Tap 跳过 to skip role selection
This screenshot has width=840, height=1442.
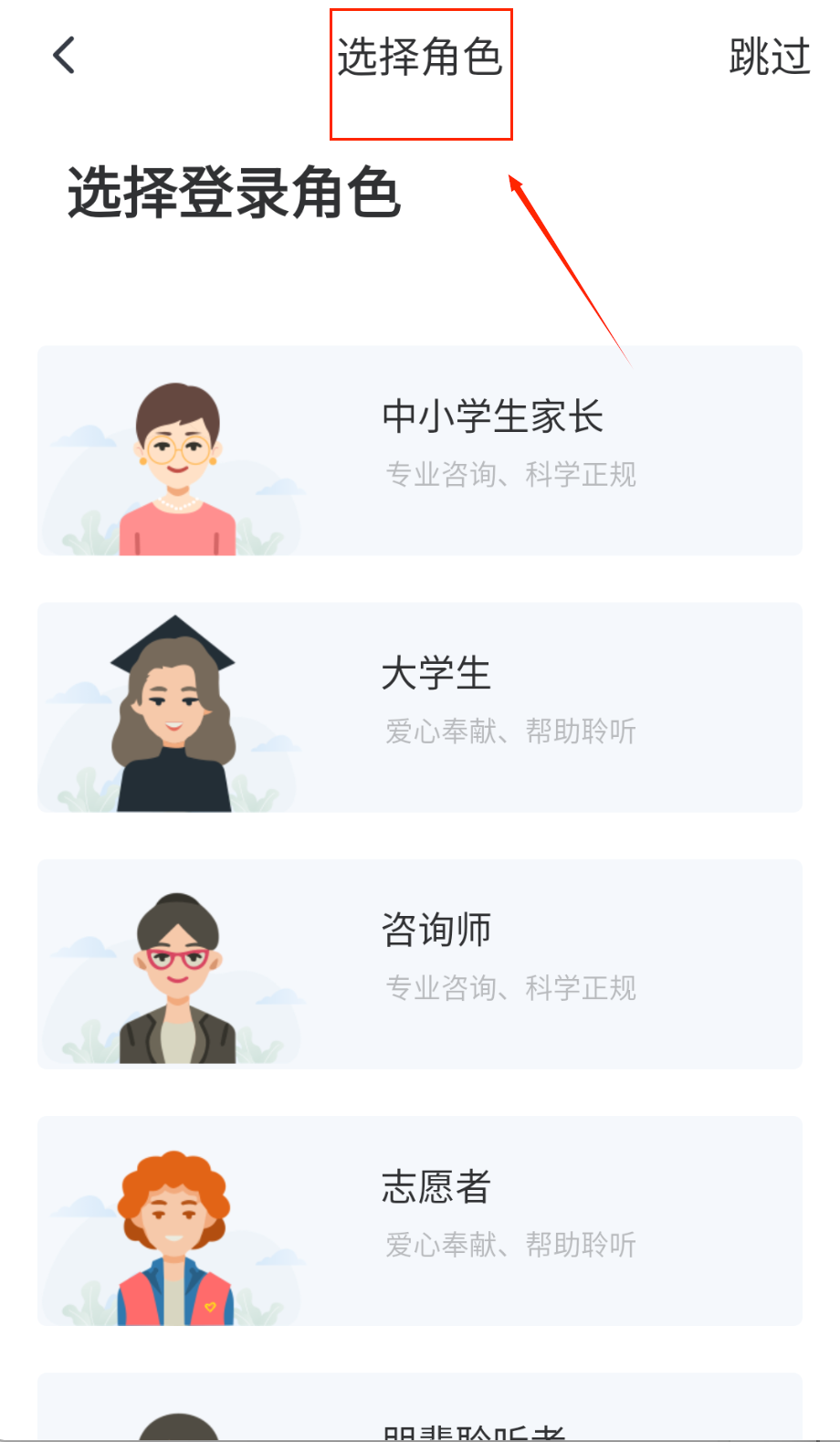coord(769,57)
